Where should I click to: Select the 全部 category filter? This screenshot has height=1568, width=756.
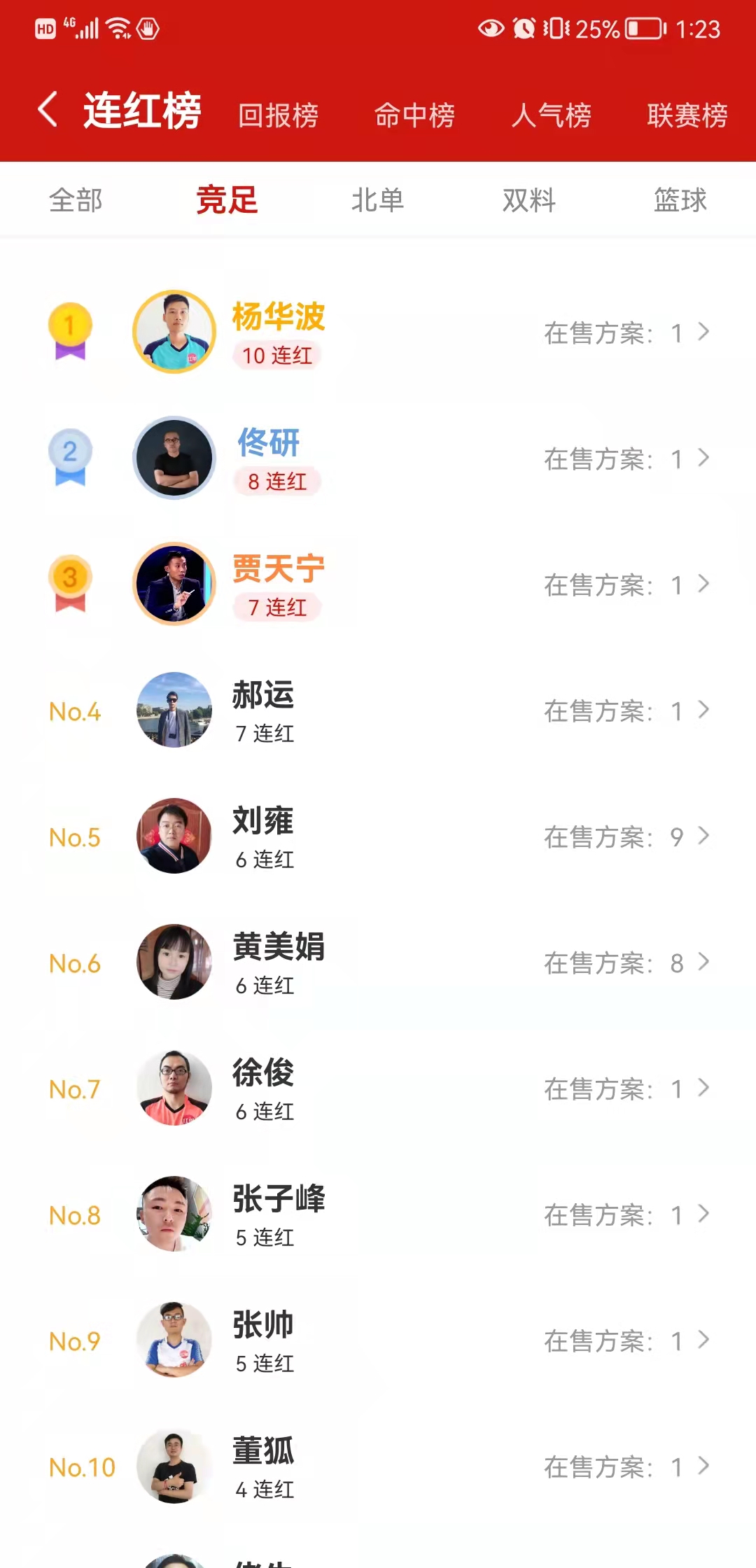pos(76,200)
